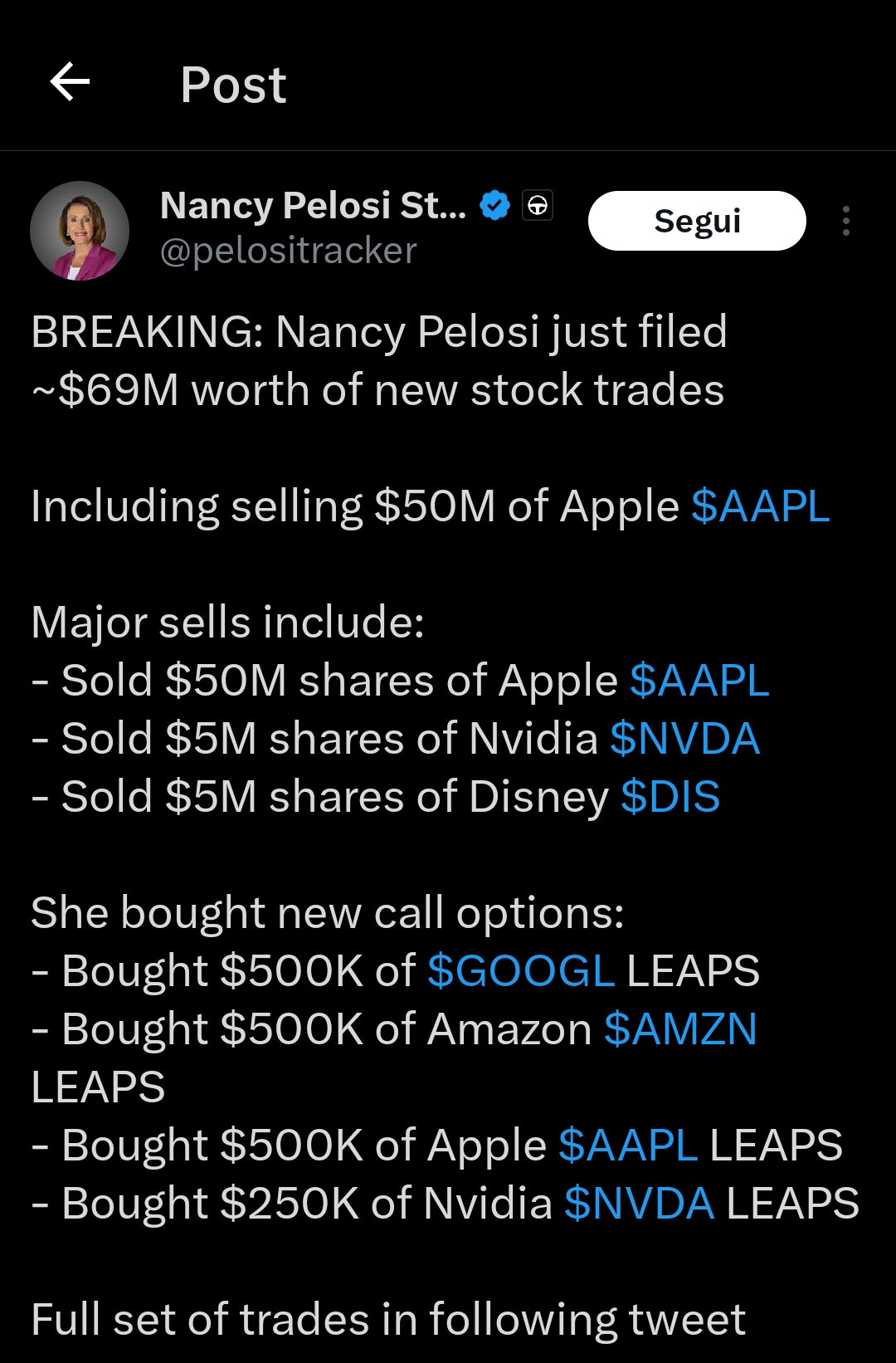Open the $GOOGL cashtag link
Viewport: 896px width, 1363px height.
point(520,971)
